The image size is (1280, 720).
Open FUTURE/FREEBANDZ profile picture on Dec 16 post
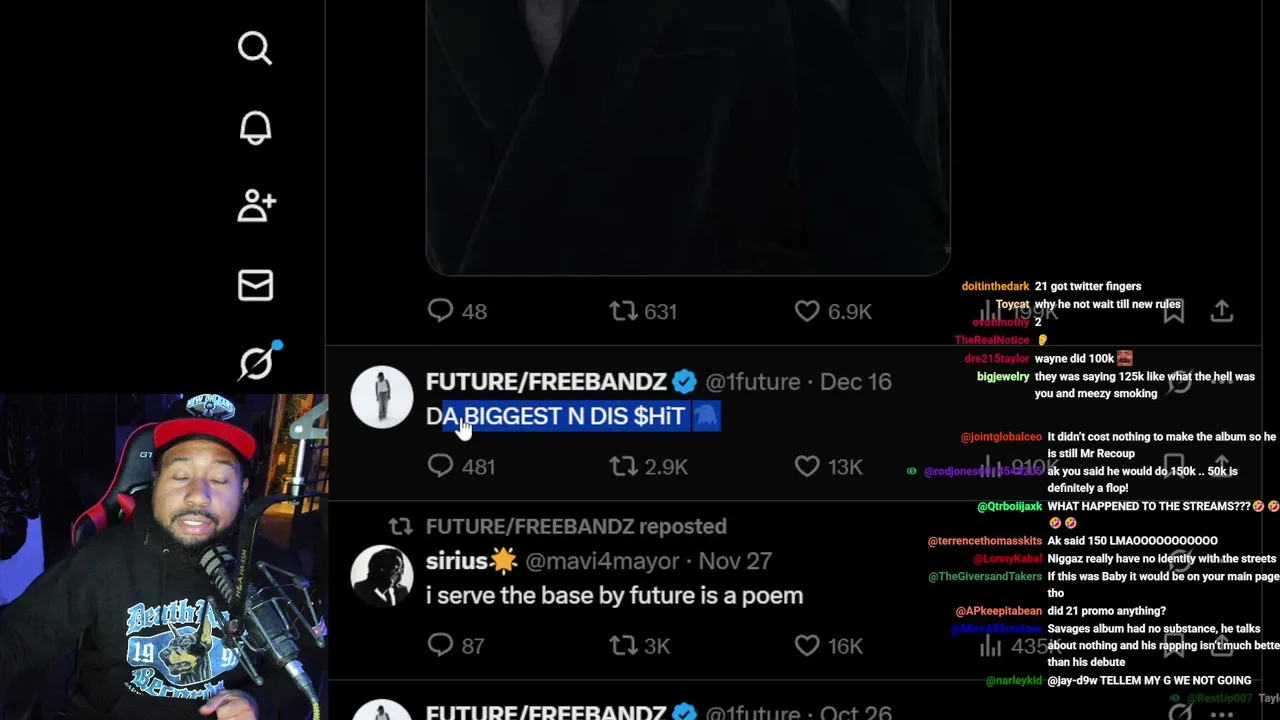coord(381,397)
